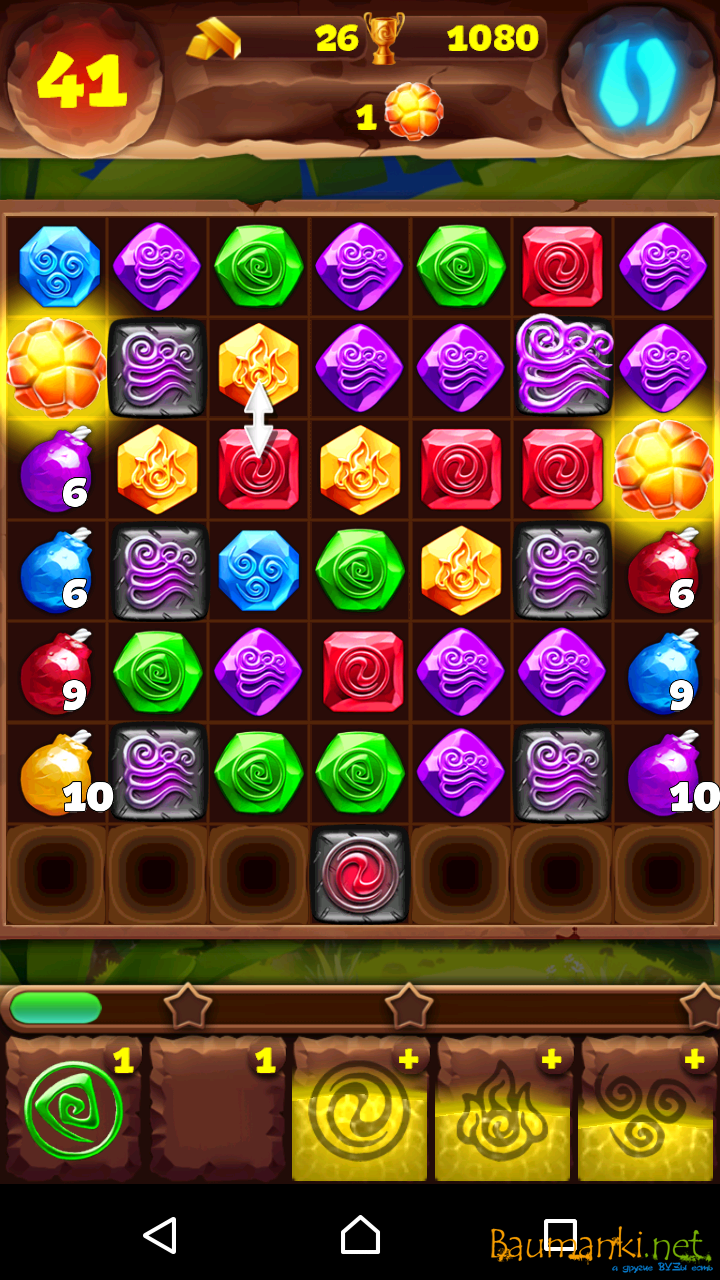Get the triple spiral booster
This screenshot has width=720, height=1280.
[647, 1110]
